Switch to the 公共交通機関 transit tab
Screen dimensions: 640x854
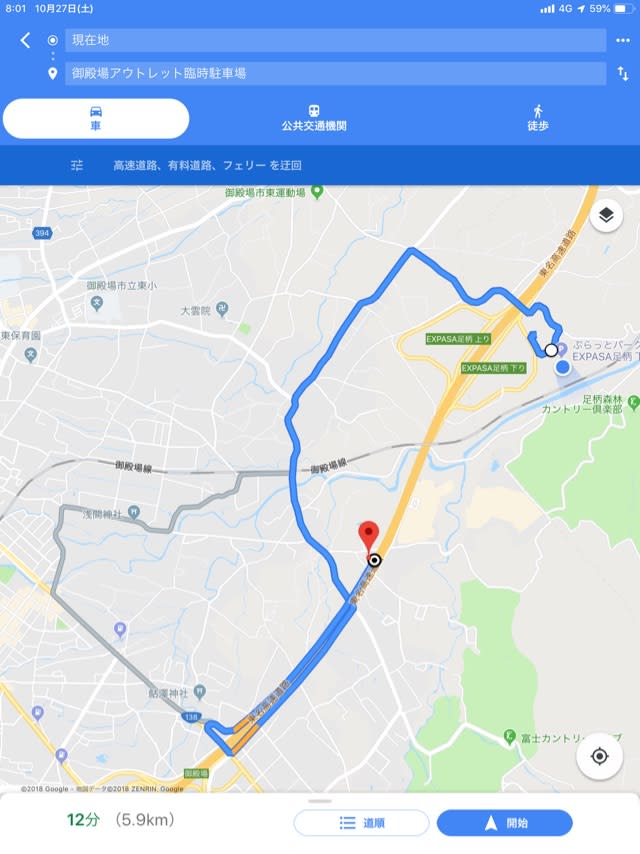(314, 118)
